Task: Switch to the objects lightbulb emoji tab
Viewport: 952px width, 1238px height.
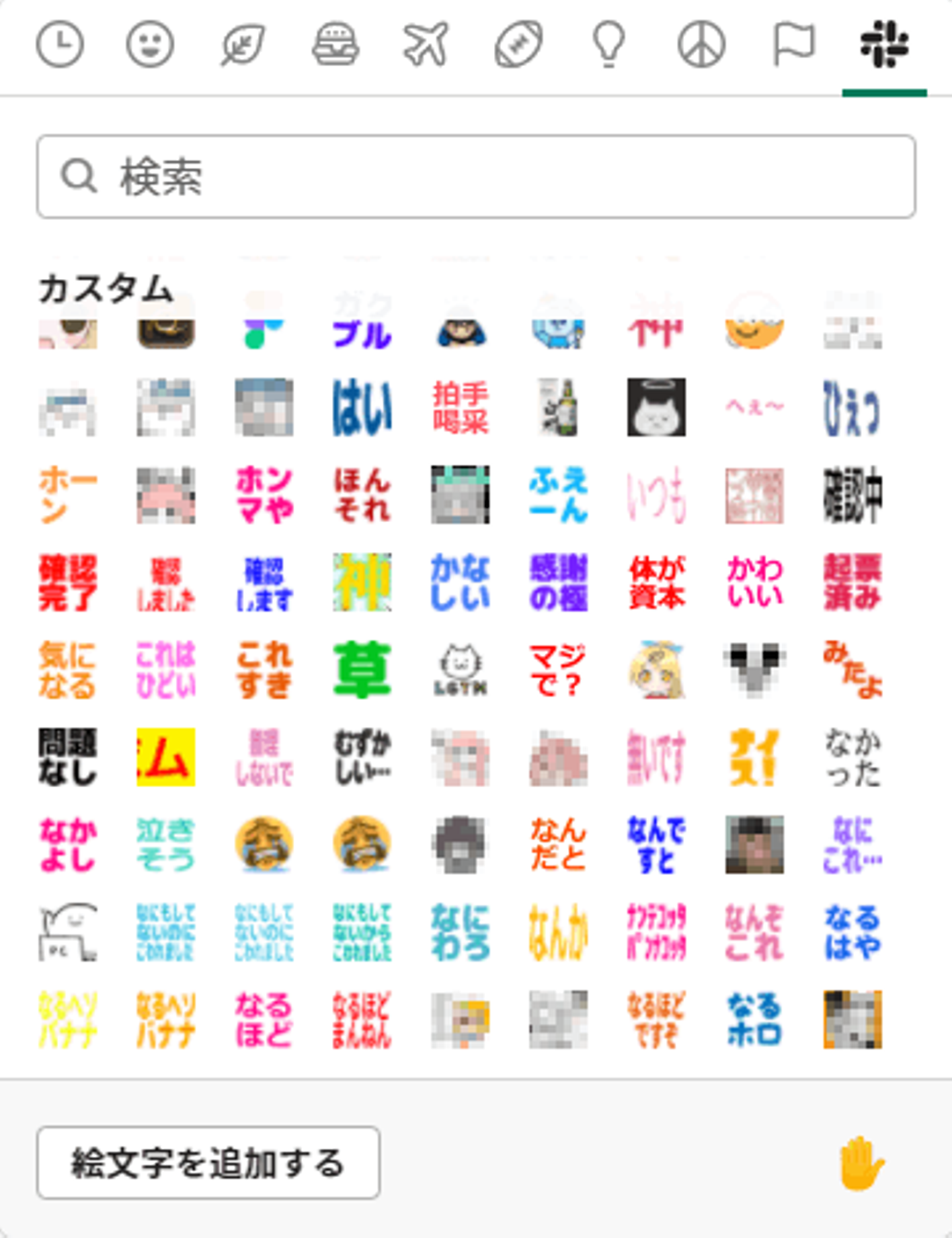Action: pyautogui.click(x=608, y=45)
